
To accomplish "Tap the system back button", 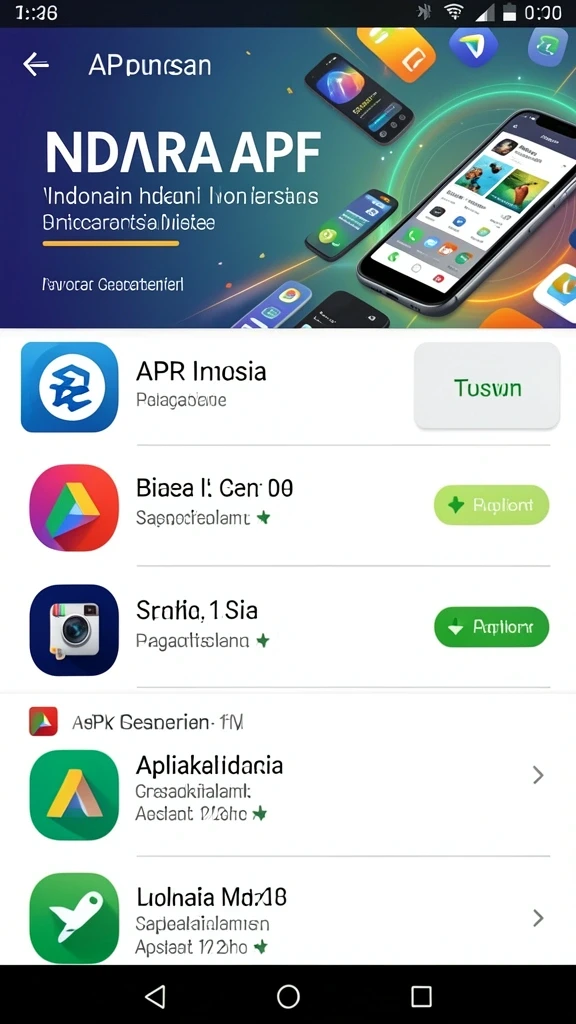I will [x=155, y=996].
